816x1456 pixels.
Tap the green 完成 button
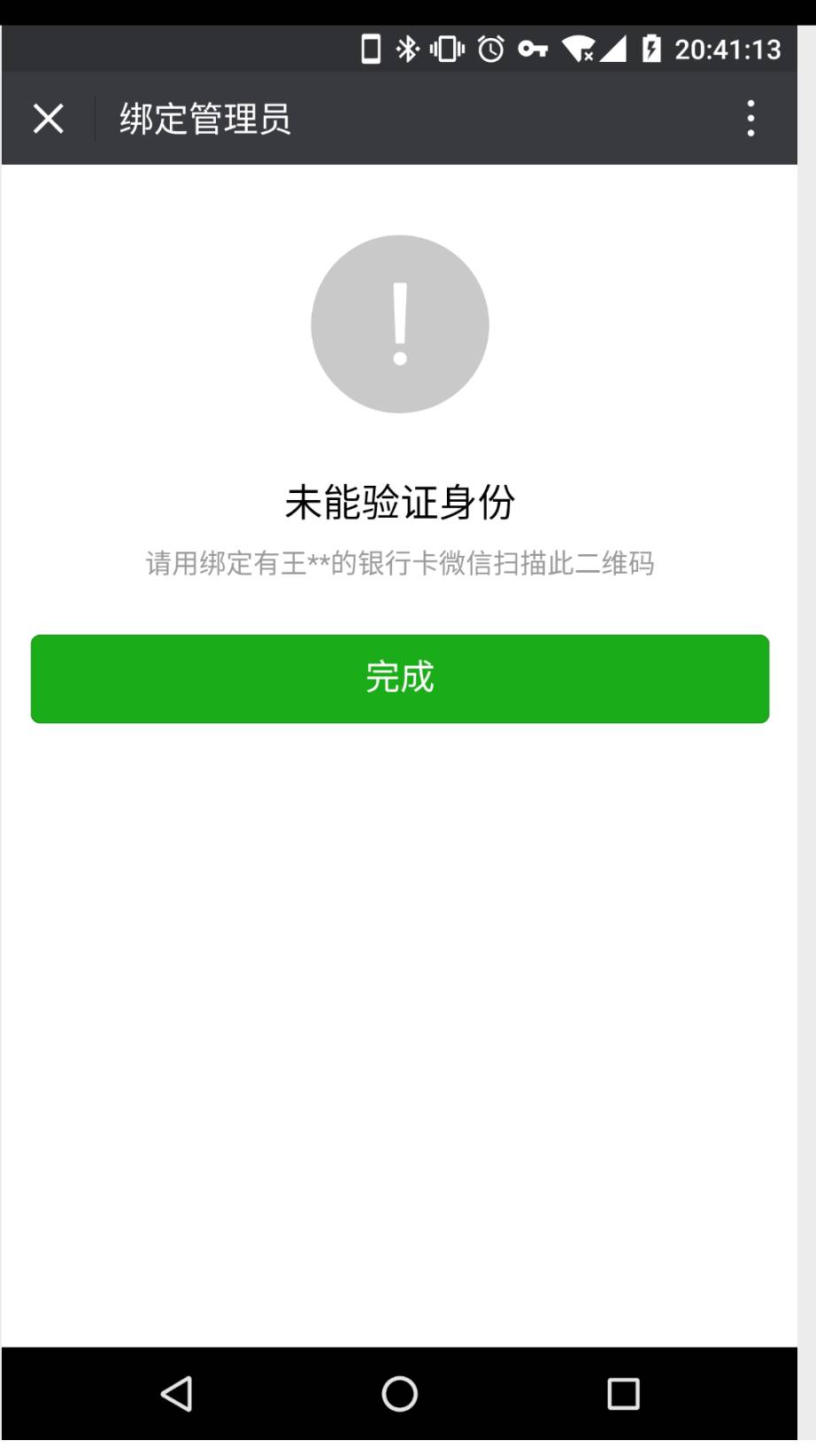400,678
